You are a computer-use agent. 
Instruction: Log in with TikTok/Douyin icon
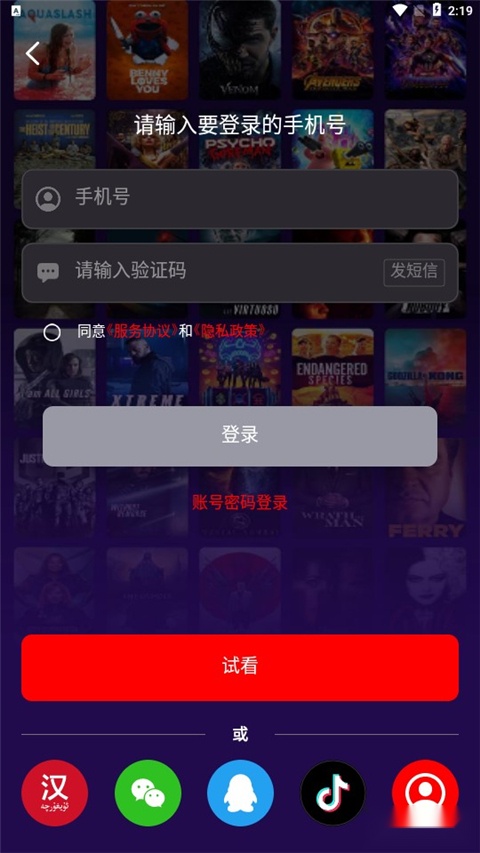333,793
